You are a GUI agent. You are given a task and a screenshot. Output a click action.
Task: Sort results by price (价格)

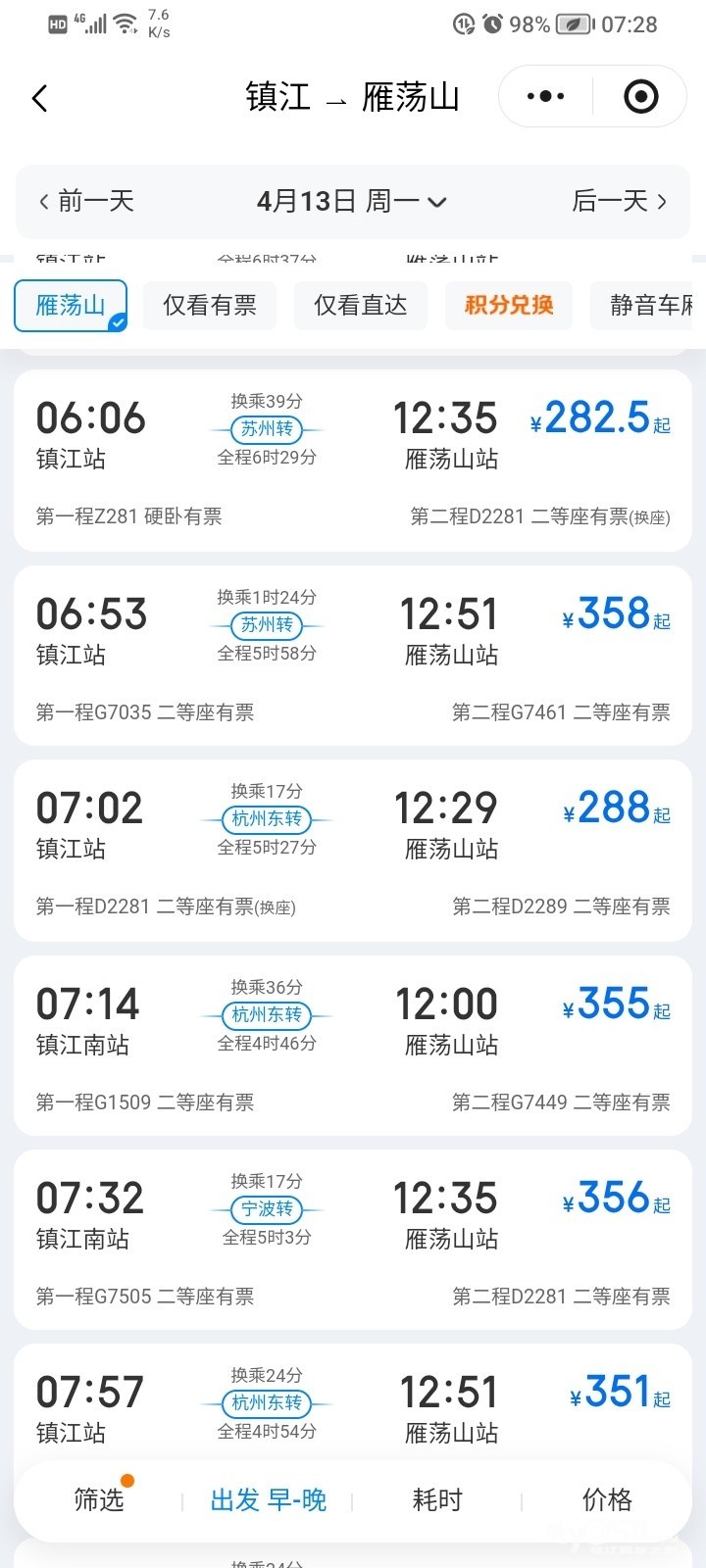pyautogui.click(x=607, y=1499)
